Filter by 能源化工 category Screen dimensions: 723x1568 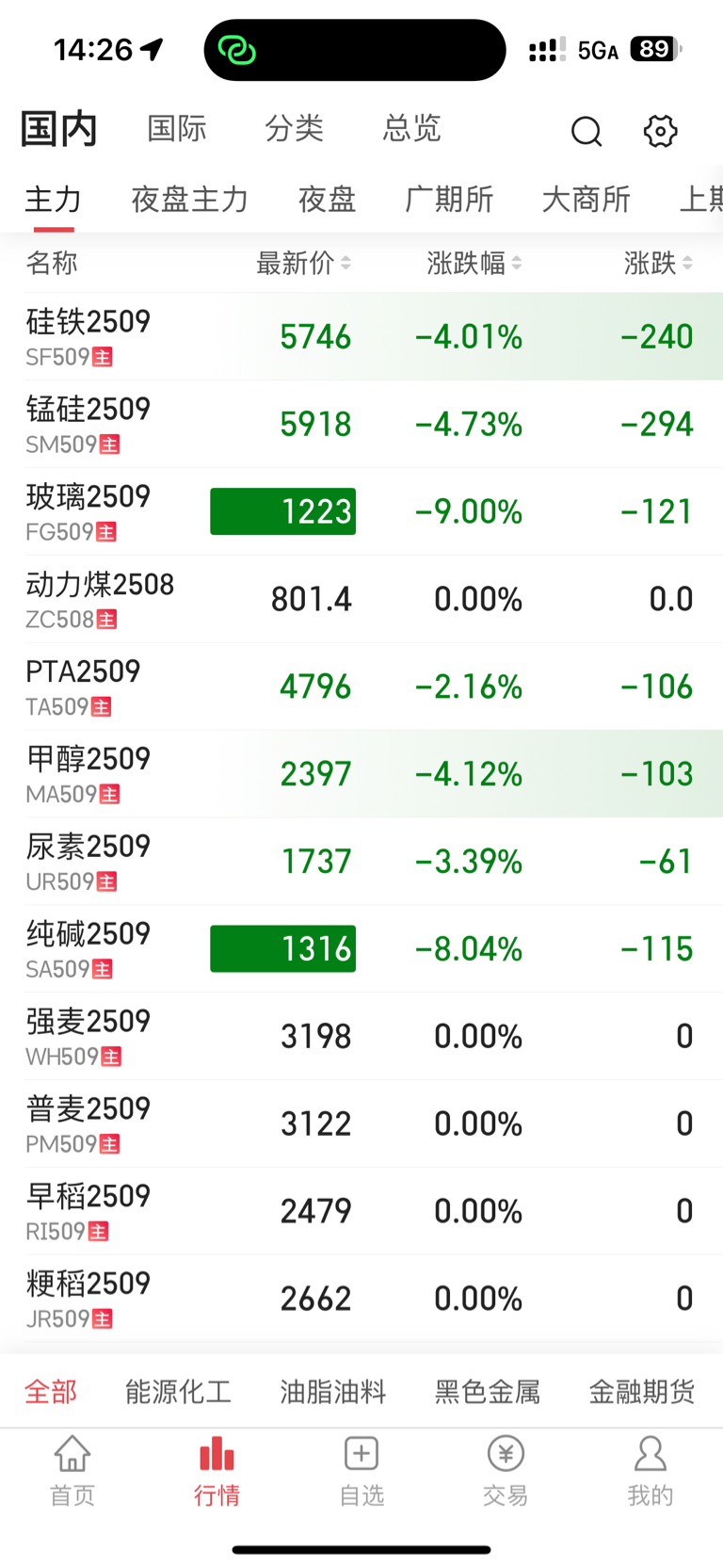tap(178, 1392)
